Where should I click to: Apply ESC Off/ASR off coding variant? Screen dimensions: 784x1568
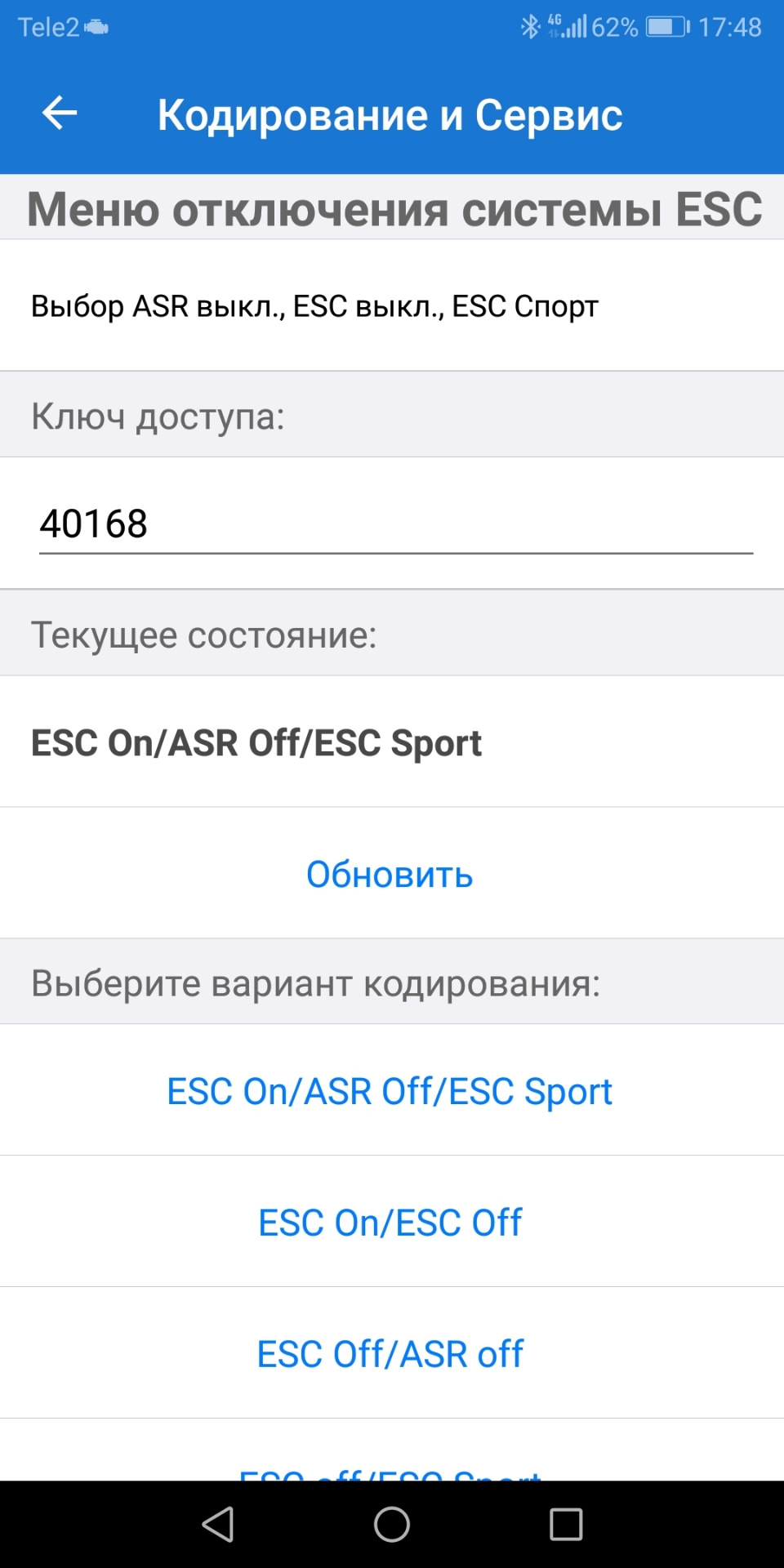[390, 1354]
